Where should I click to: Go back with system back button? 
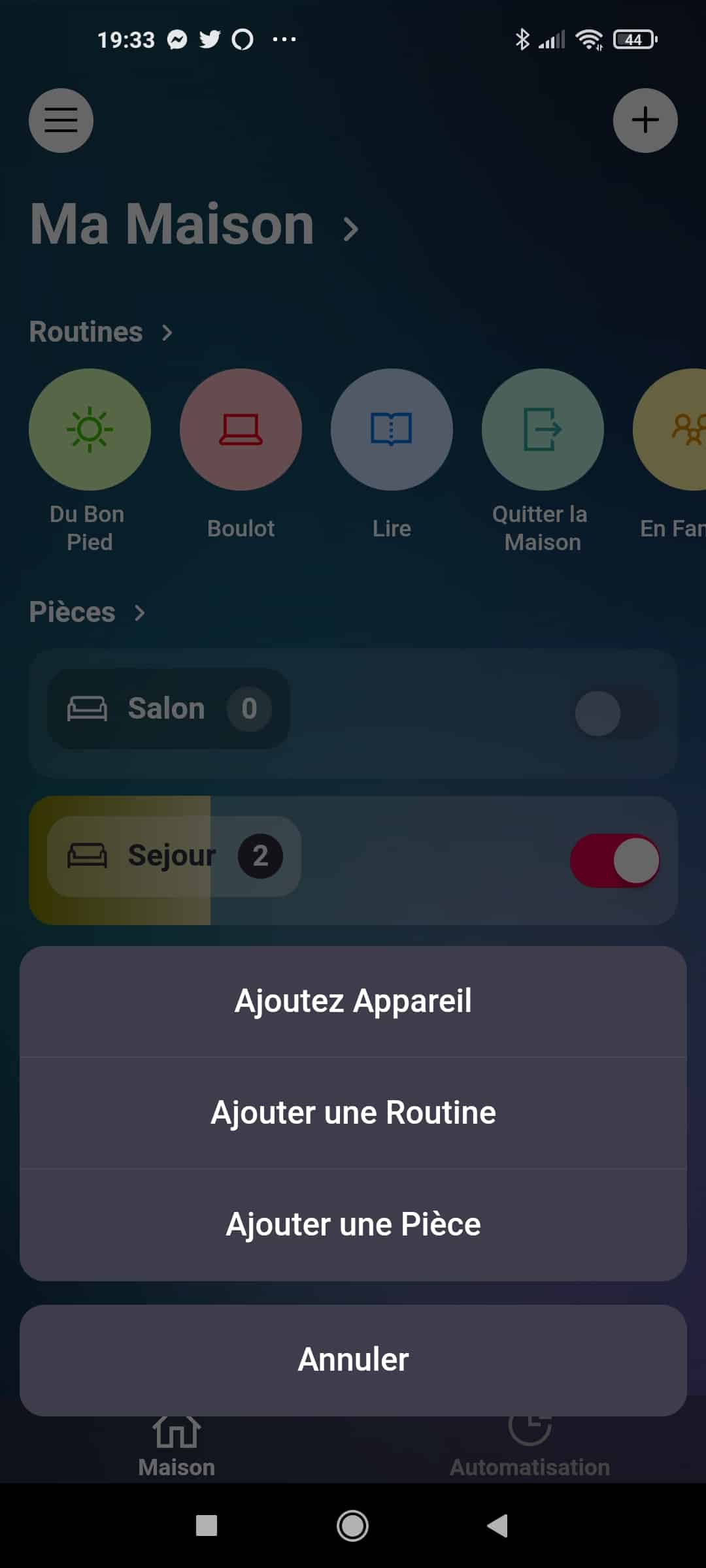click(497, 1526)
